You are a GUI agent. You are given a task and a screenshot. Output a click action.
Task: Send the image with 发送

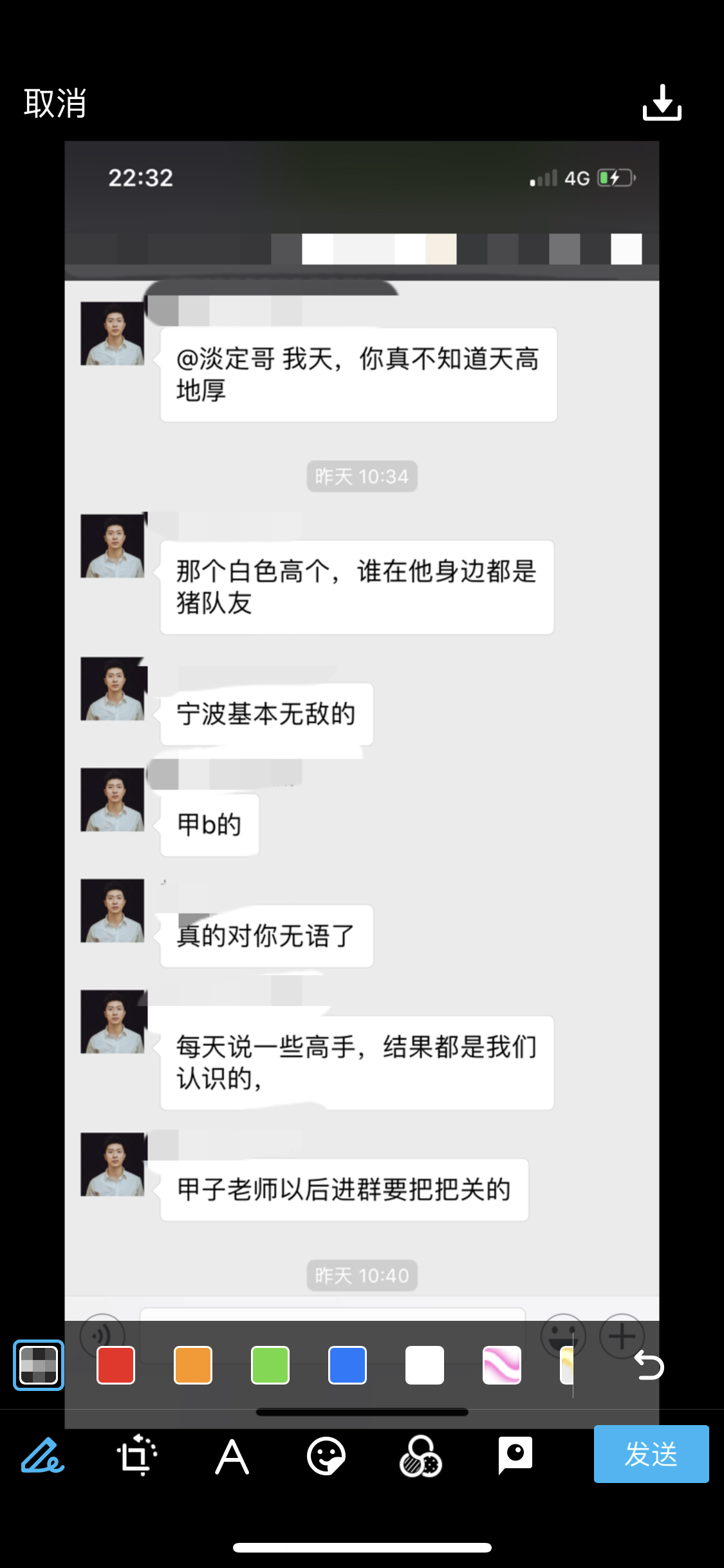(651, 1454)
